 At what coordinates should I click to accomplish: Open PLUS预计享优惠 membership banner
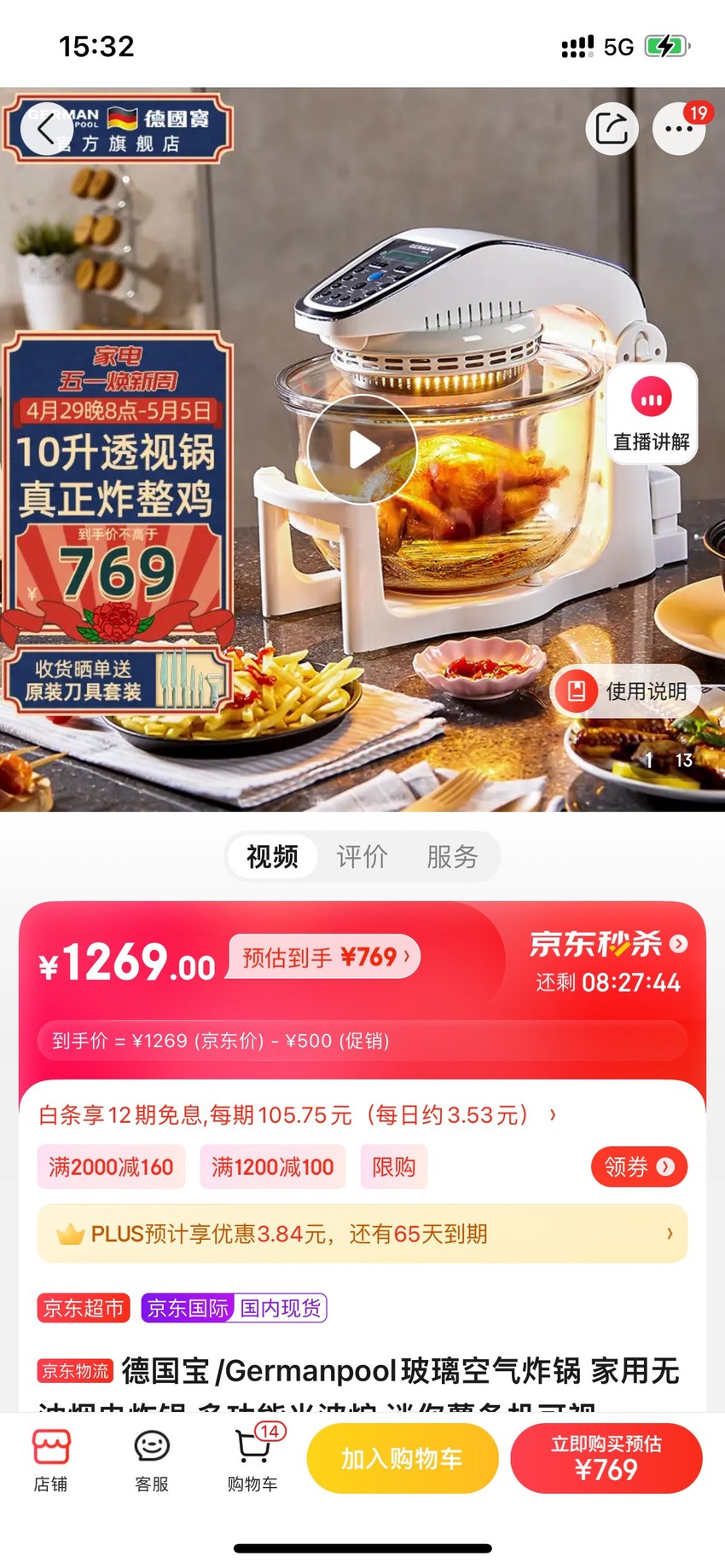point(362,1234)
